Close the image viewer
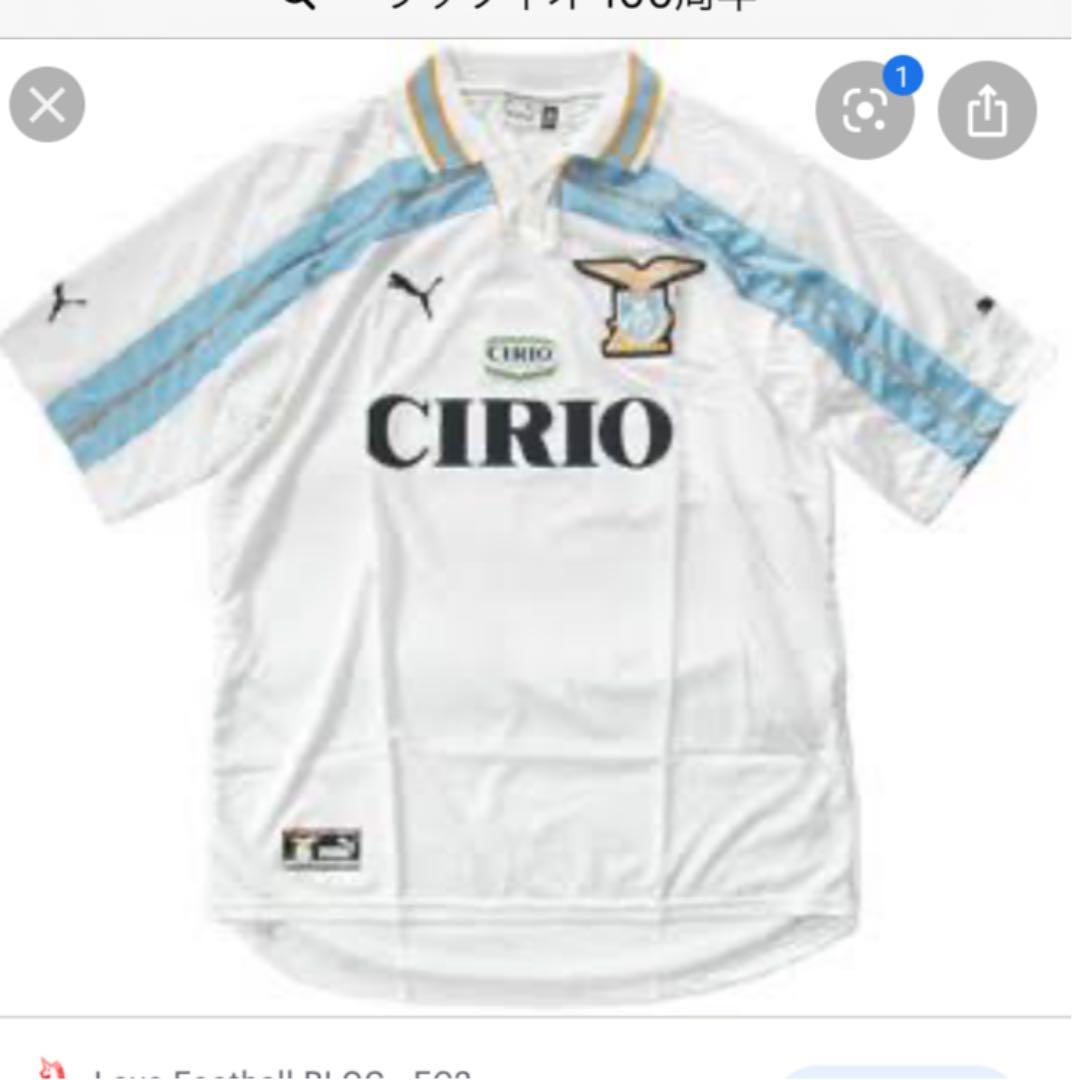 click(x=47, y=105)
